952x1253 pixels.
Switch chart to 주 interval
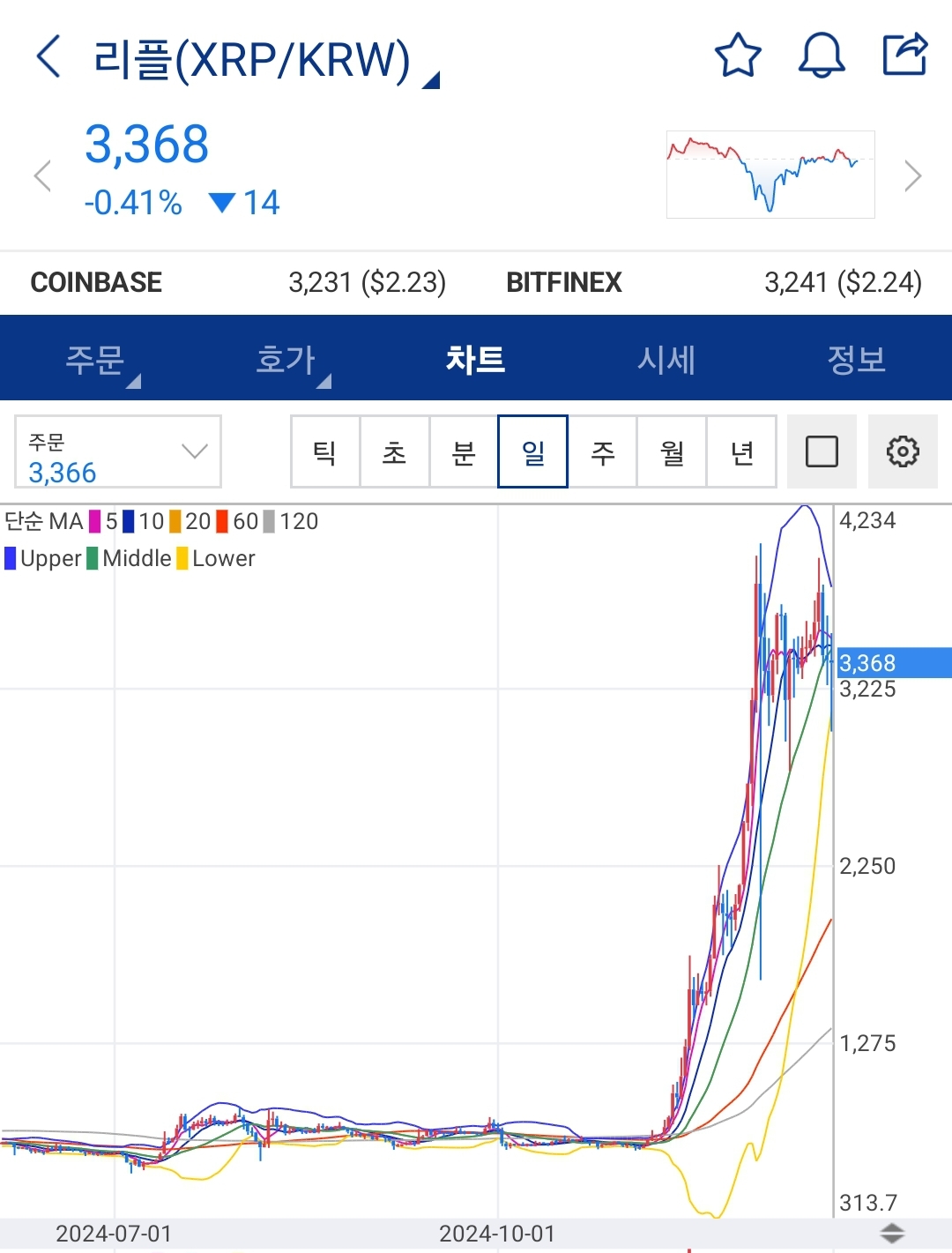pyautogui.click(x=603, y=451)
